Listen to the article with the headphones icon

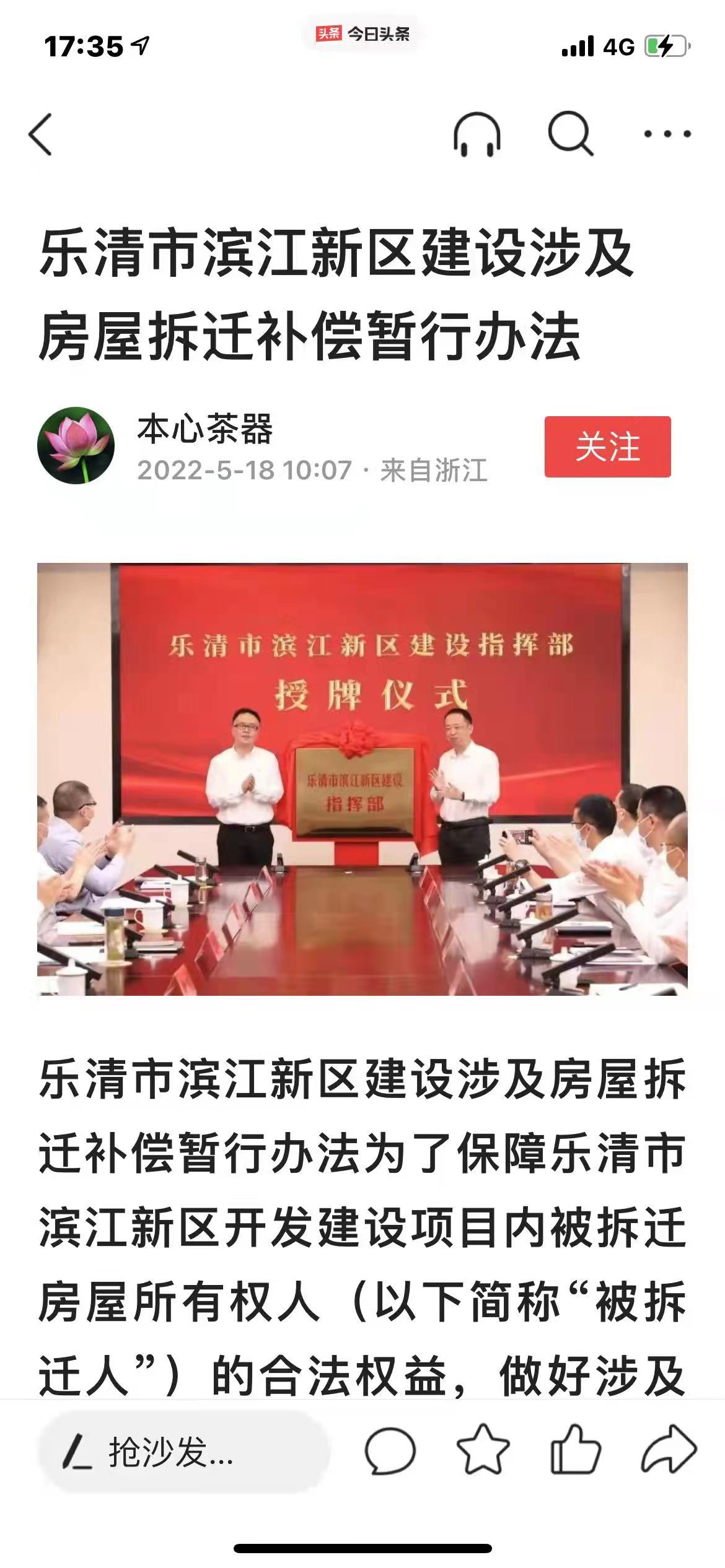click(477, 134)
